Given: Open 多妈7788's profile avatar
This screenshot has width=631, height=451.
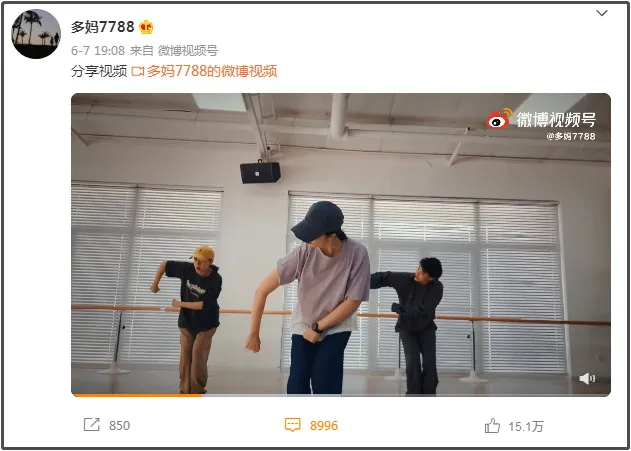Looking at the screenshot, I should (36, 34).
